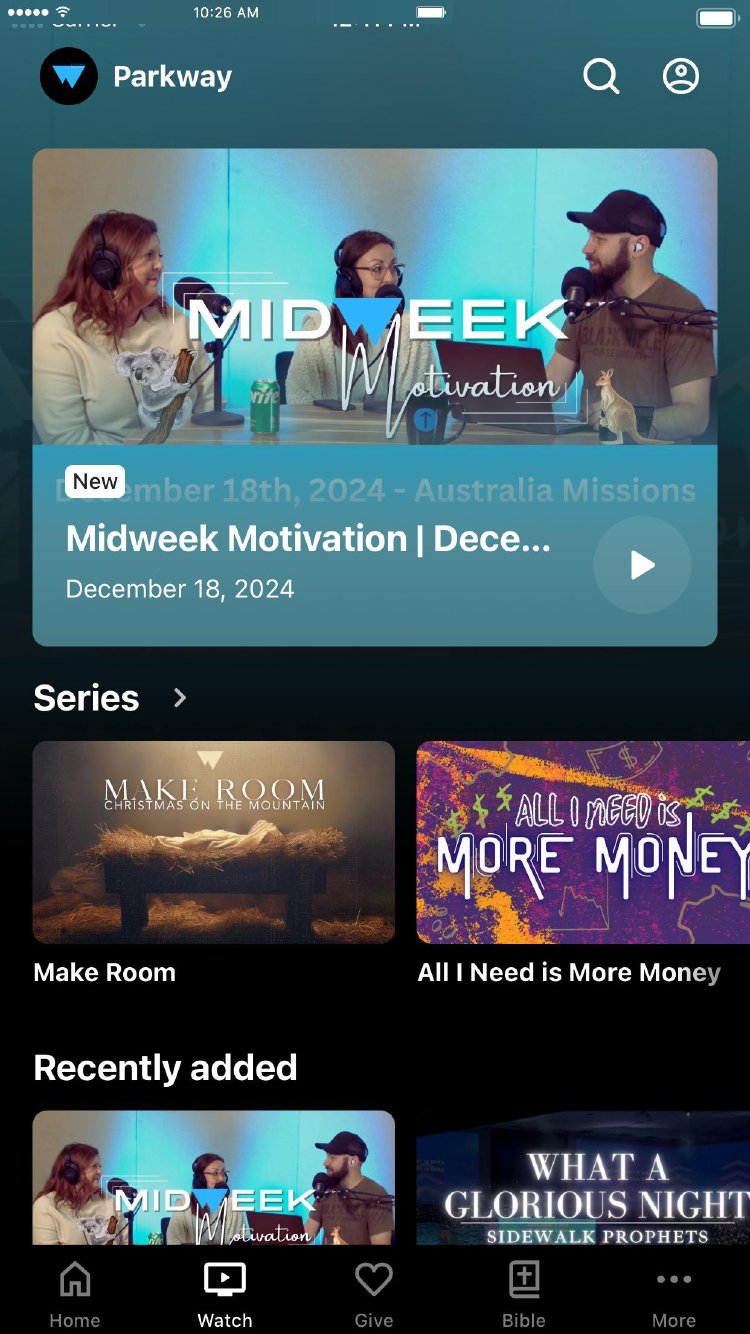Switch to the Give tab

click(x=374, y=1294)
